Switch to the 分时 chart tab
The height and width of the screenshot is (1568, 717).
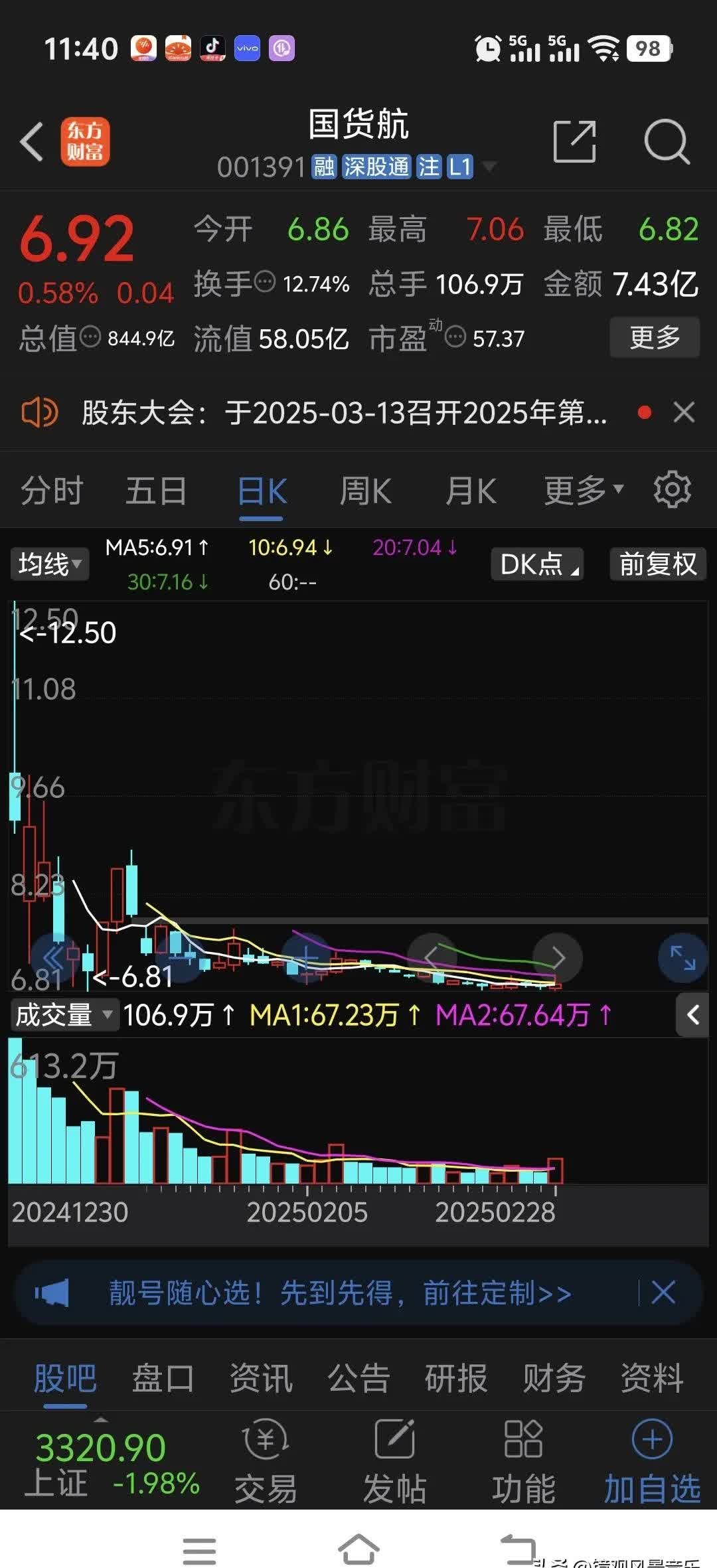click(x=52, y=491)
